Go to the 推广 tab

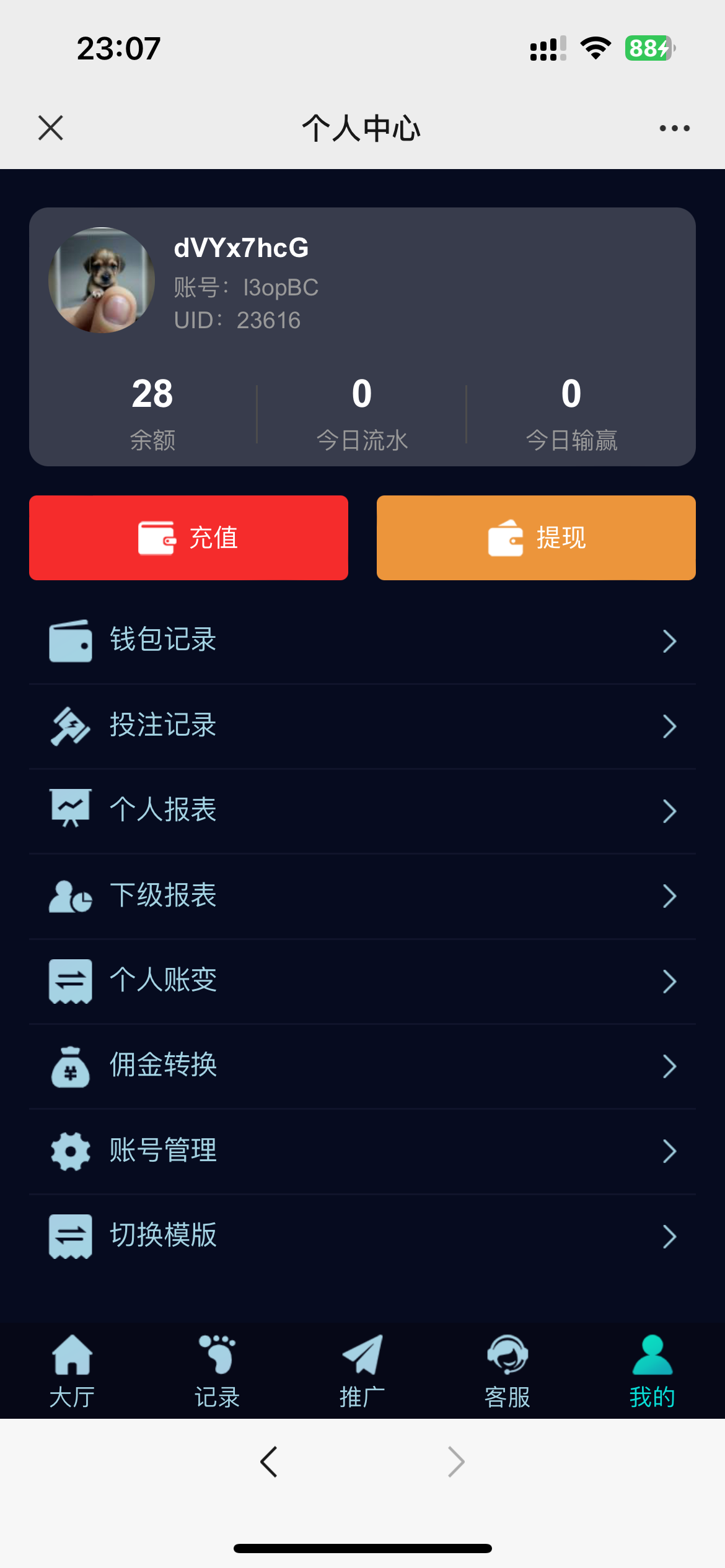point(362,1371)
